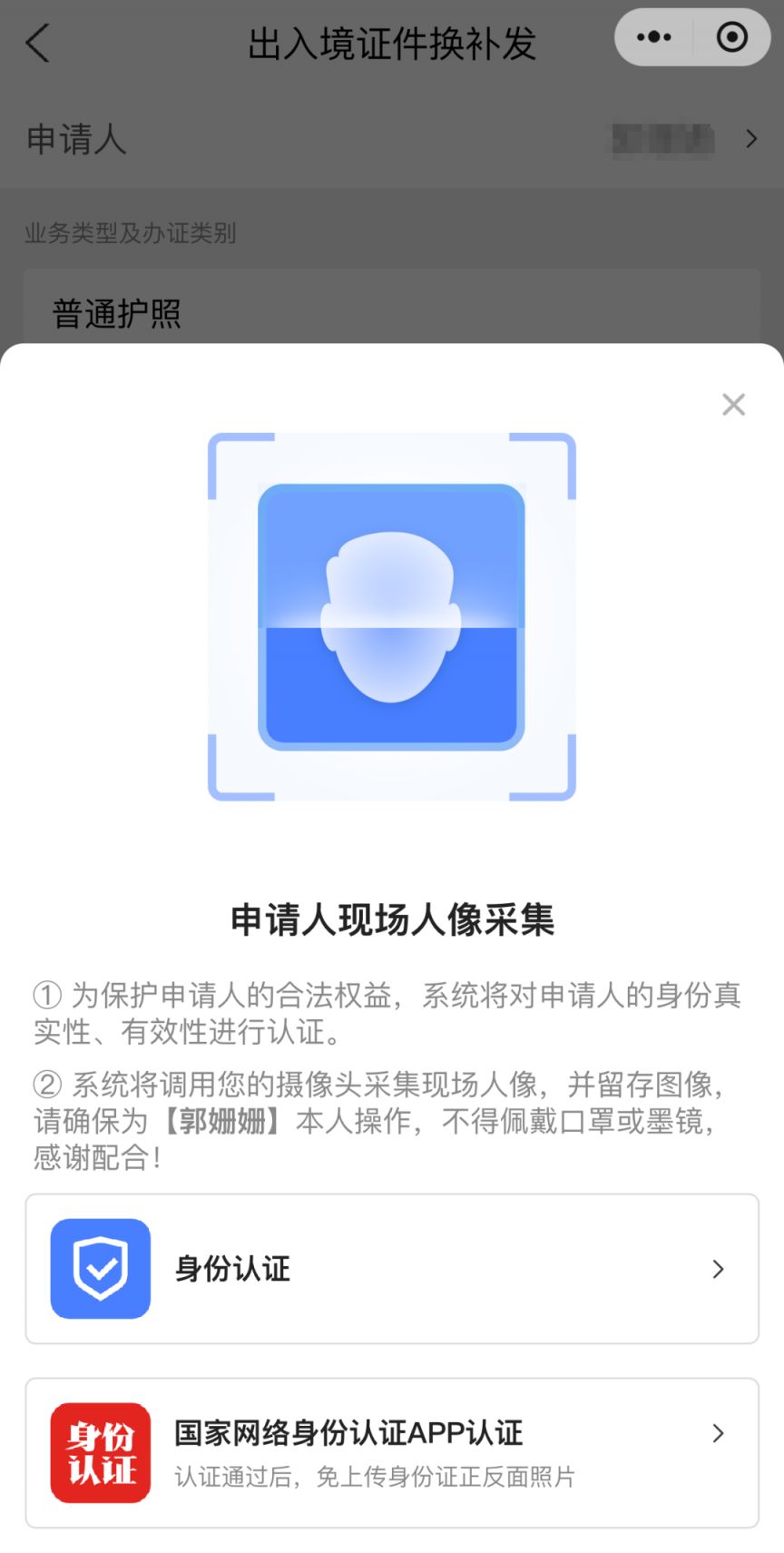Open the mini program more-options menu
784x1553 pixels.
pyautogui.click(x=654, y=37)
